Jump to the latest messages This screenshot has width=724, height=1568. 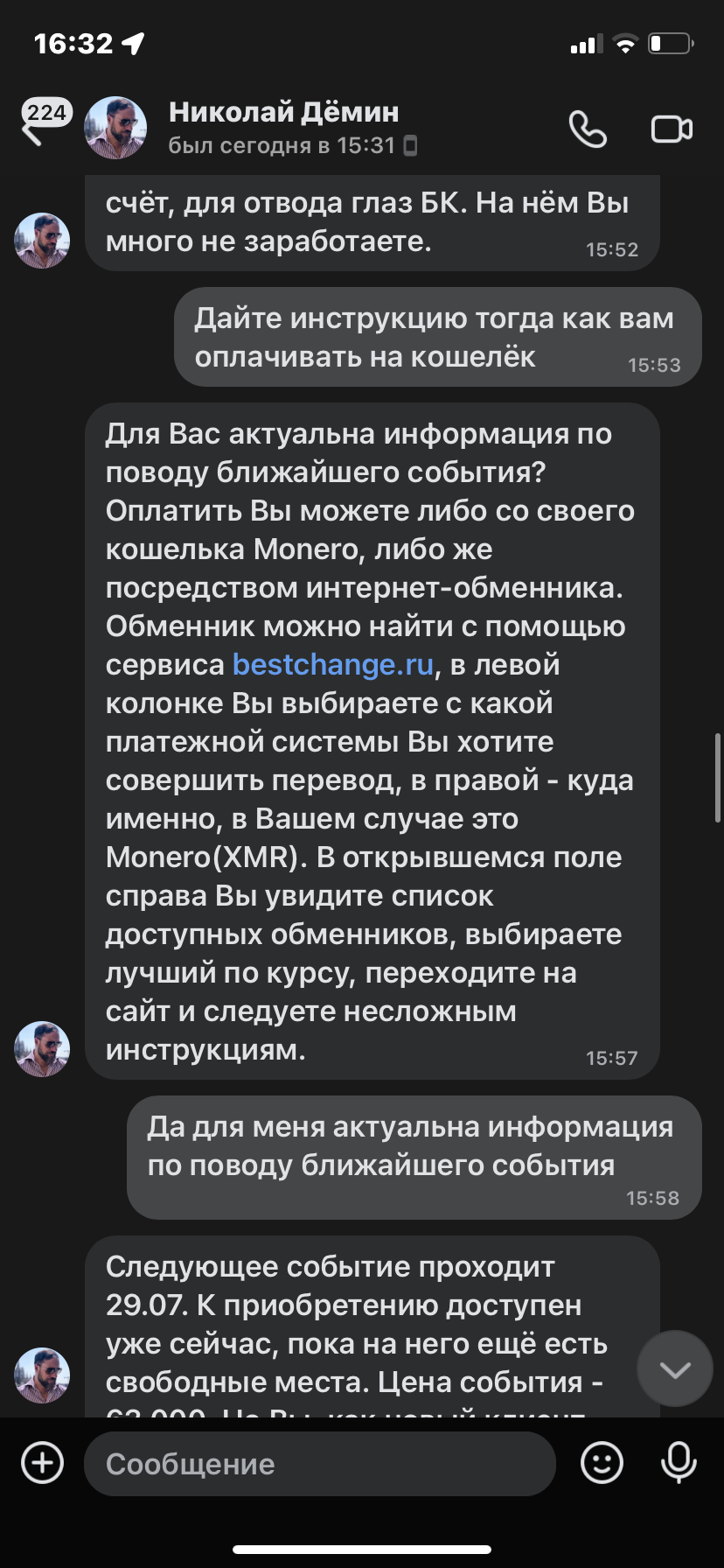tap(675, 1369)
